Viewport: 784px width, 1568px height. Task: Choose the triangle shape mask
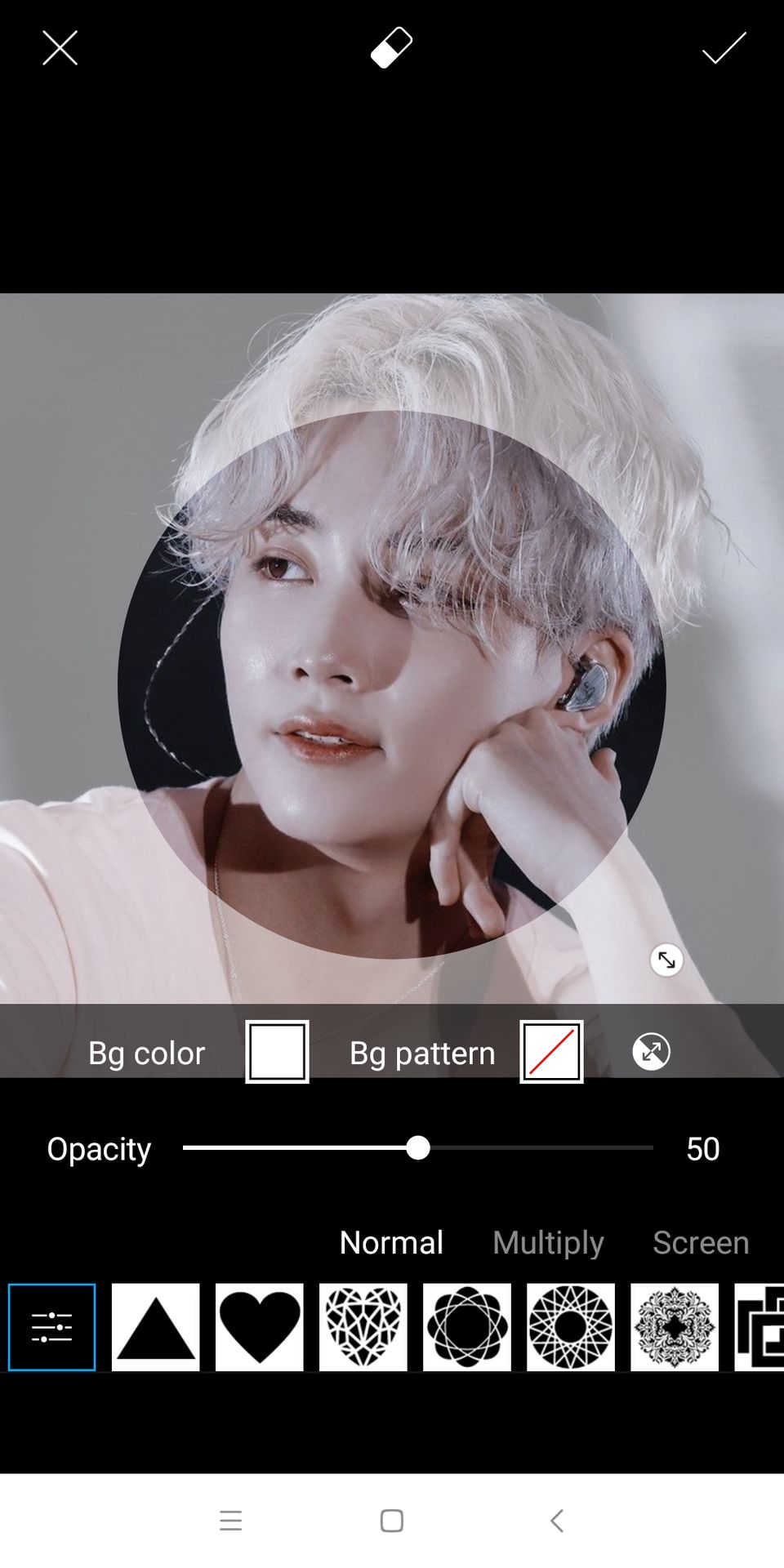pos(155,1327)
